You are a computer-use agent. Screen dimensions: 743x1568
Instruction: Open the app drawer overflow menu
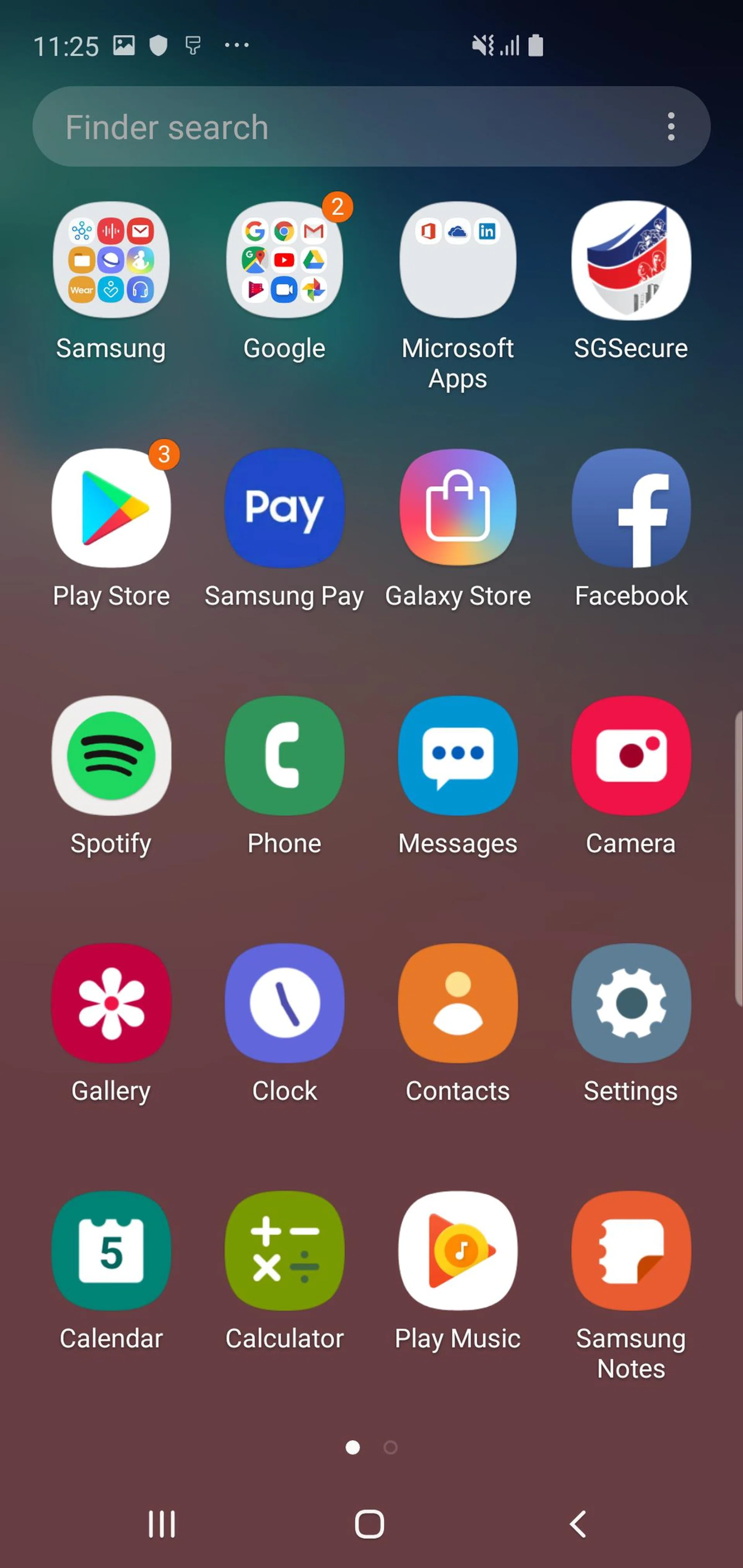(x=671, y=127)
